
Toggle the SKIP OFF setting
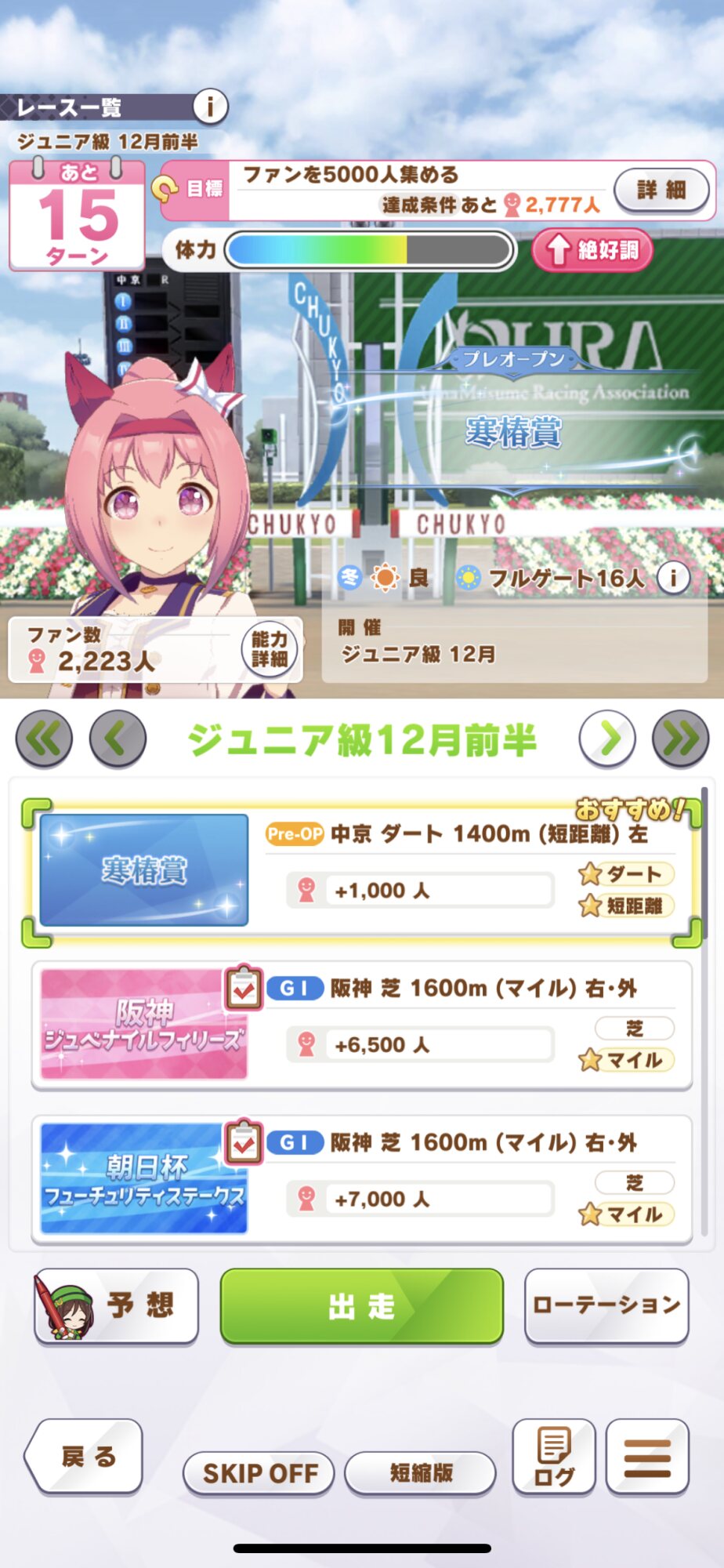point(259,1473)
